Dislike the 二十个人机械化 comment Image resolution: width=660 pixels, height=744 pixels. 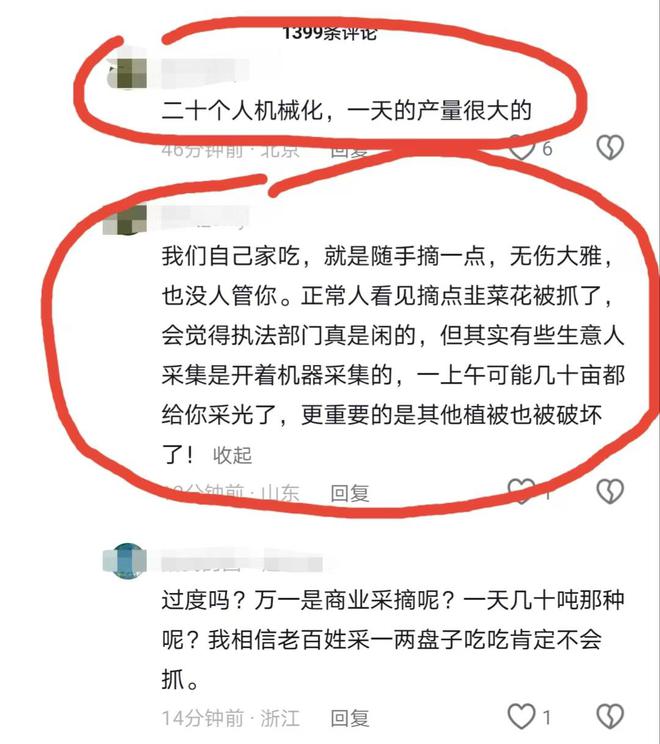coord(610,148)
